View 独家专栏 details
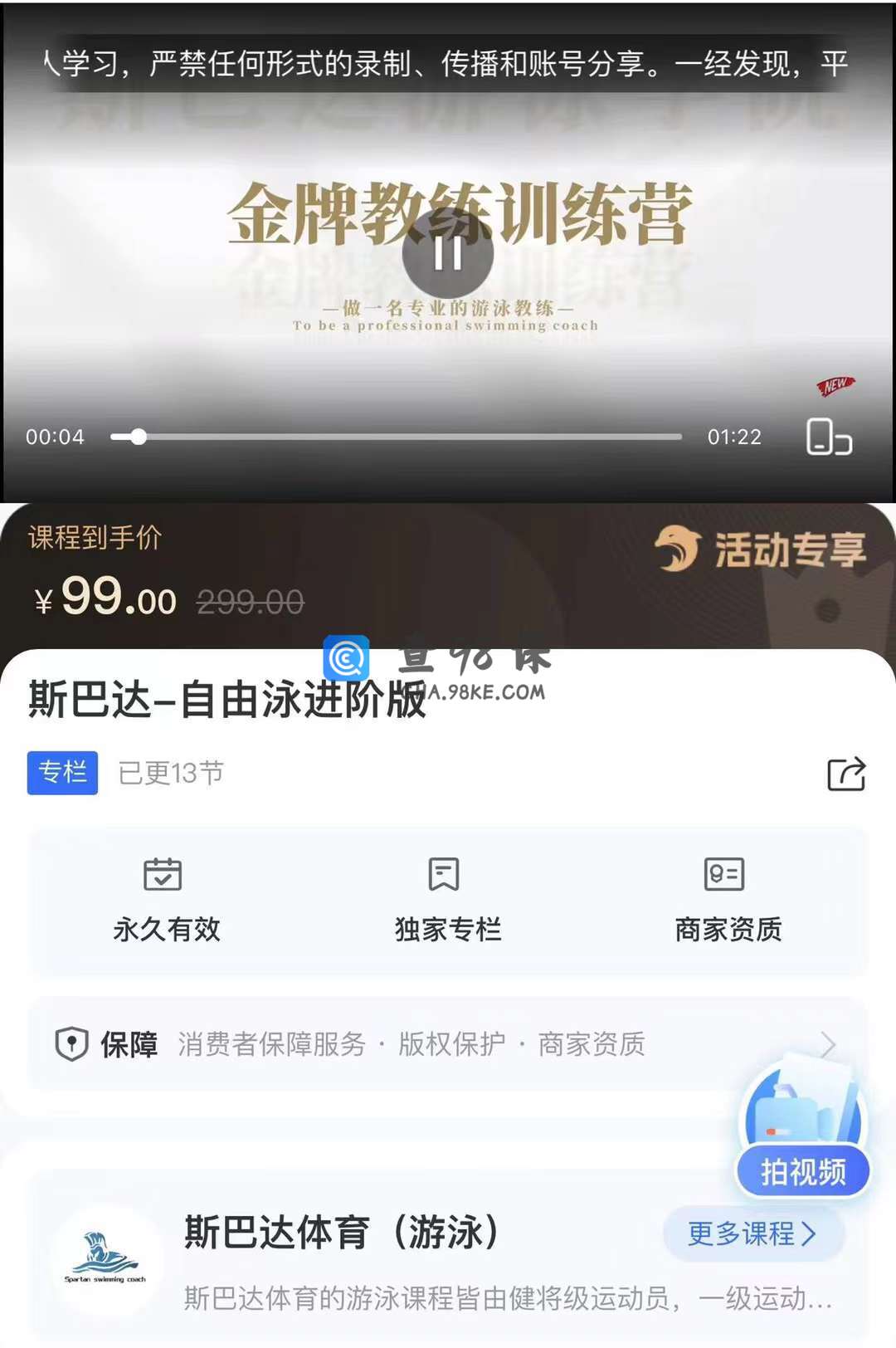This screenshot has width=896, height=1348. pos(447,901)
